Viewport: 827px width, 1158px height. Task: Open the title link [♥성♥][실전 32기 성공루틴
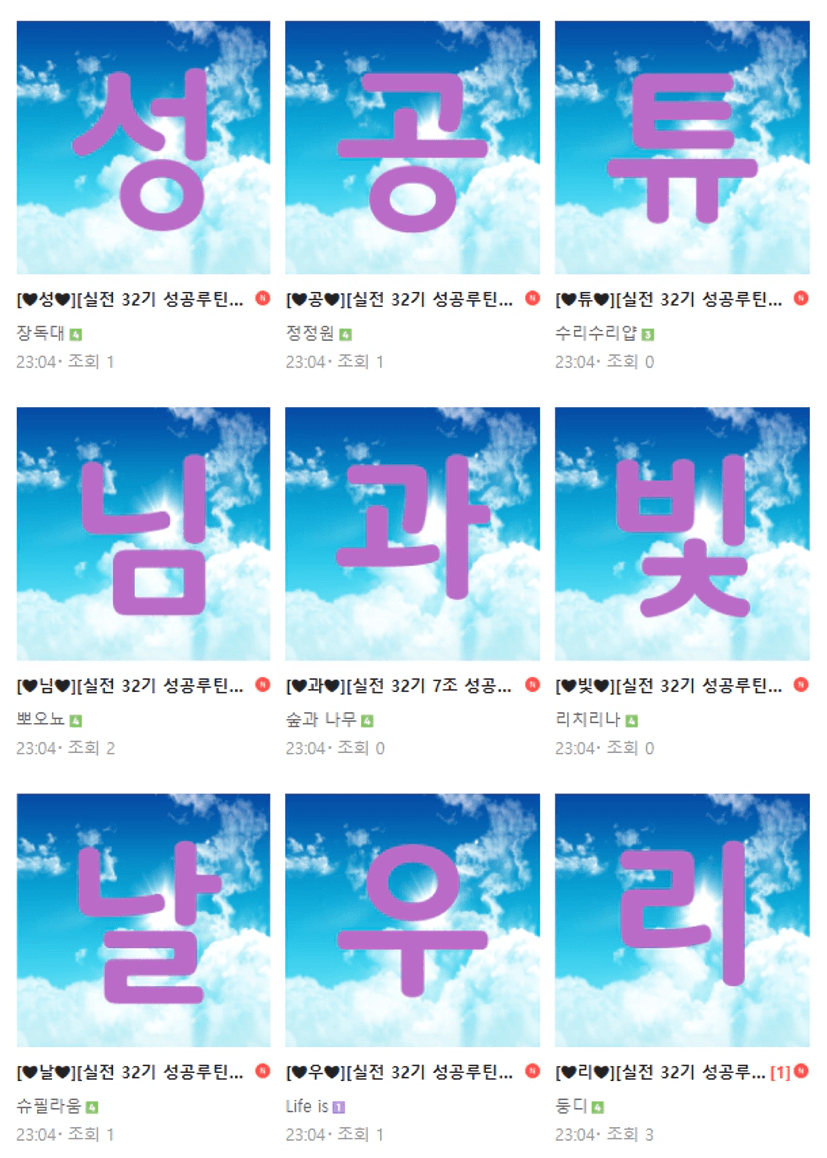[x=130, y=299]
